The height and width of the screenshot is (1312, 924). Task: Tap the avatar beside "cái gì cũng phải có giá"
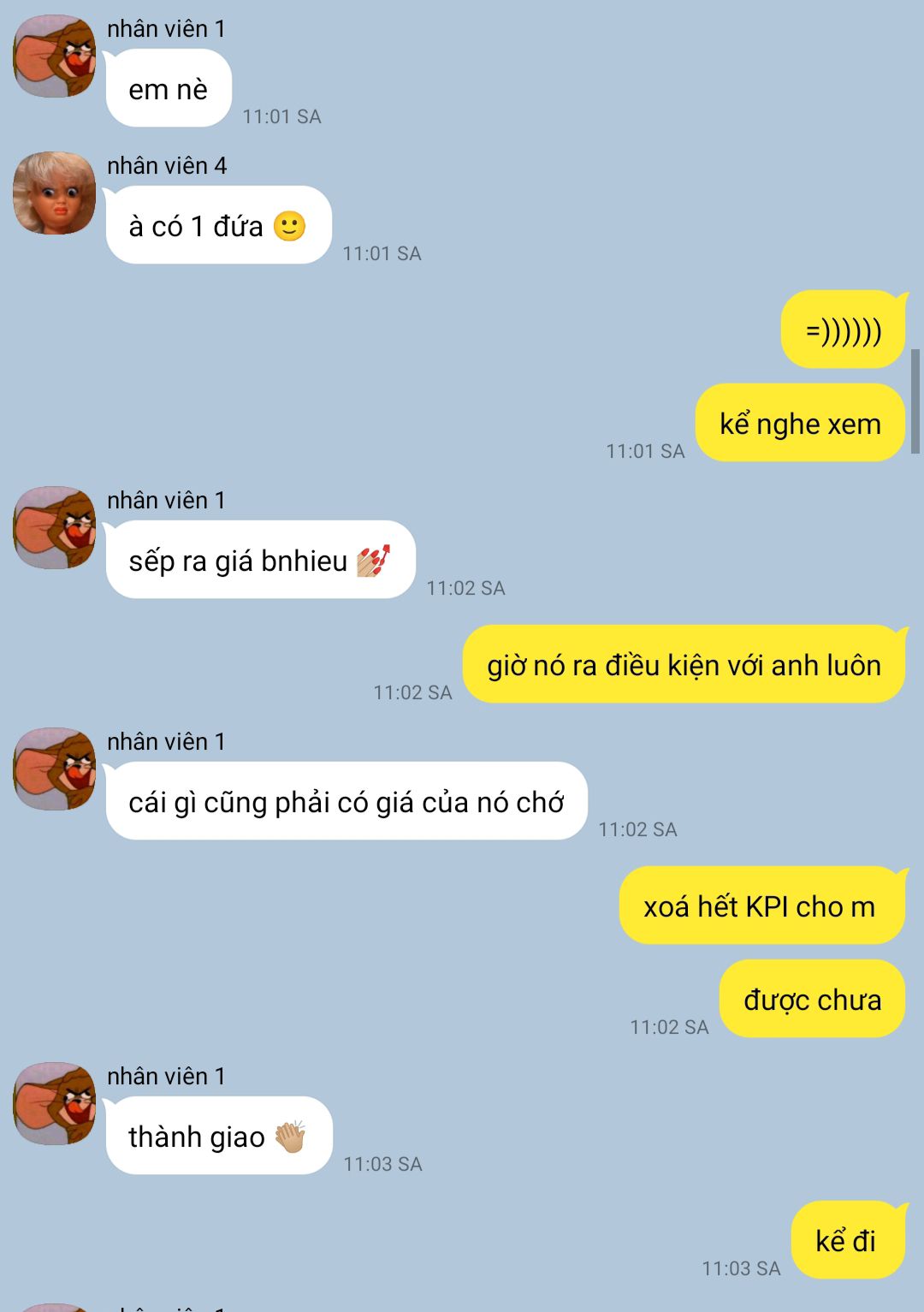tap(54, 769)
